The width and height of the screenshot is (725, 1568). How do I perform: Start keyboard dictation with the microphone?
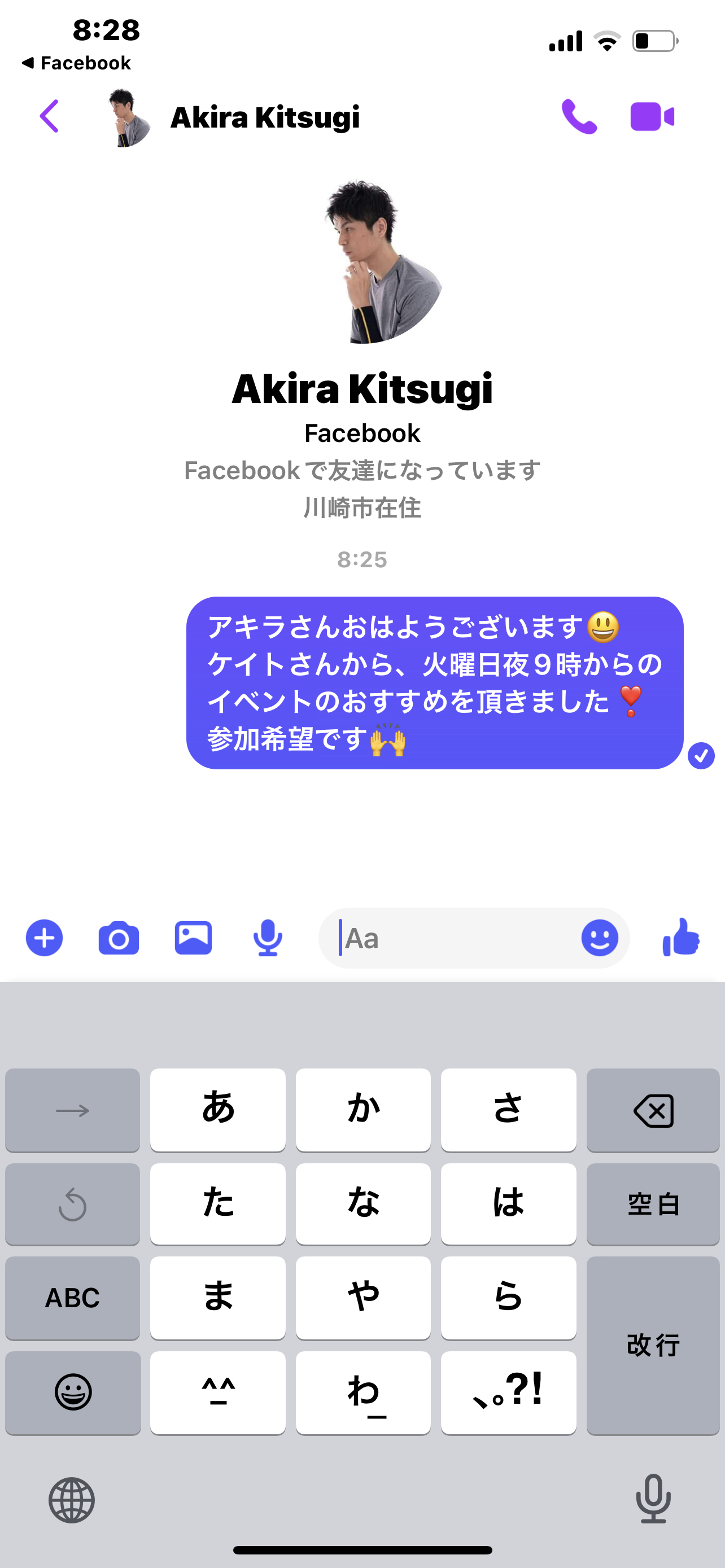pos(653,1499)
